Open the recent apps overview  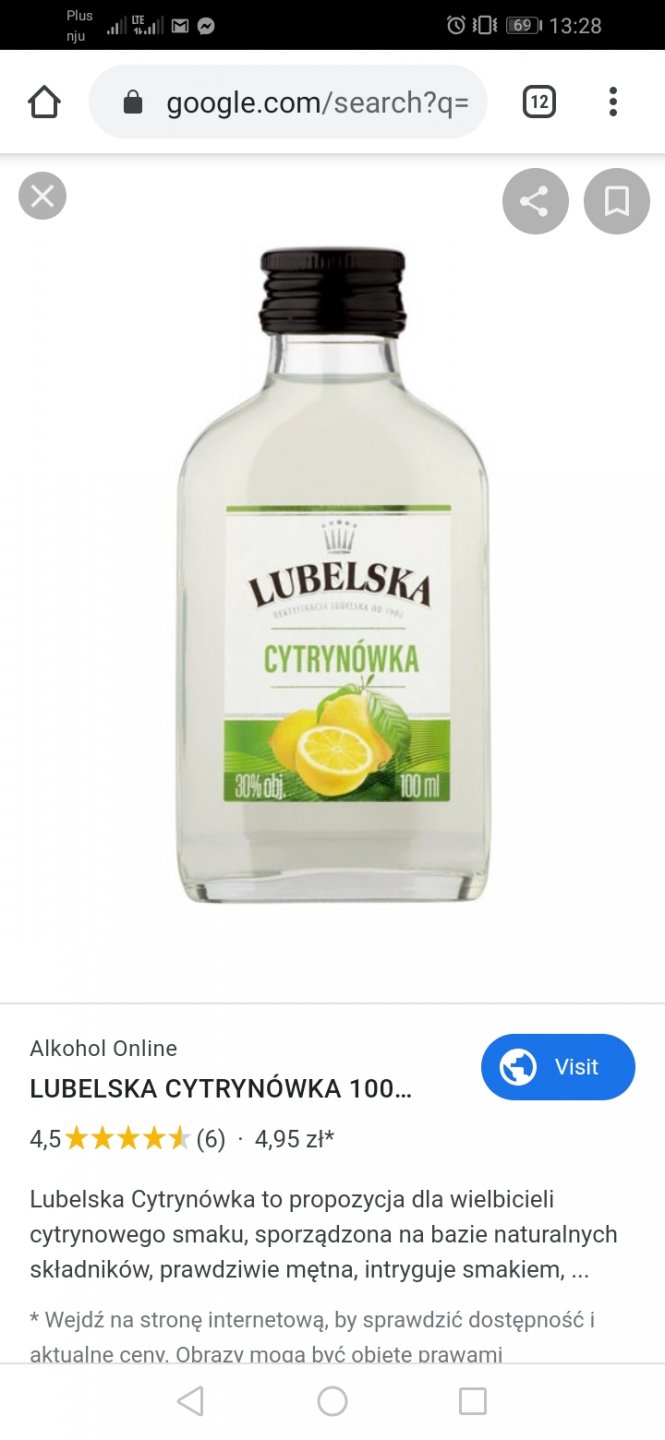point(473,1401)
